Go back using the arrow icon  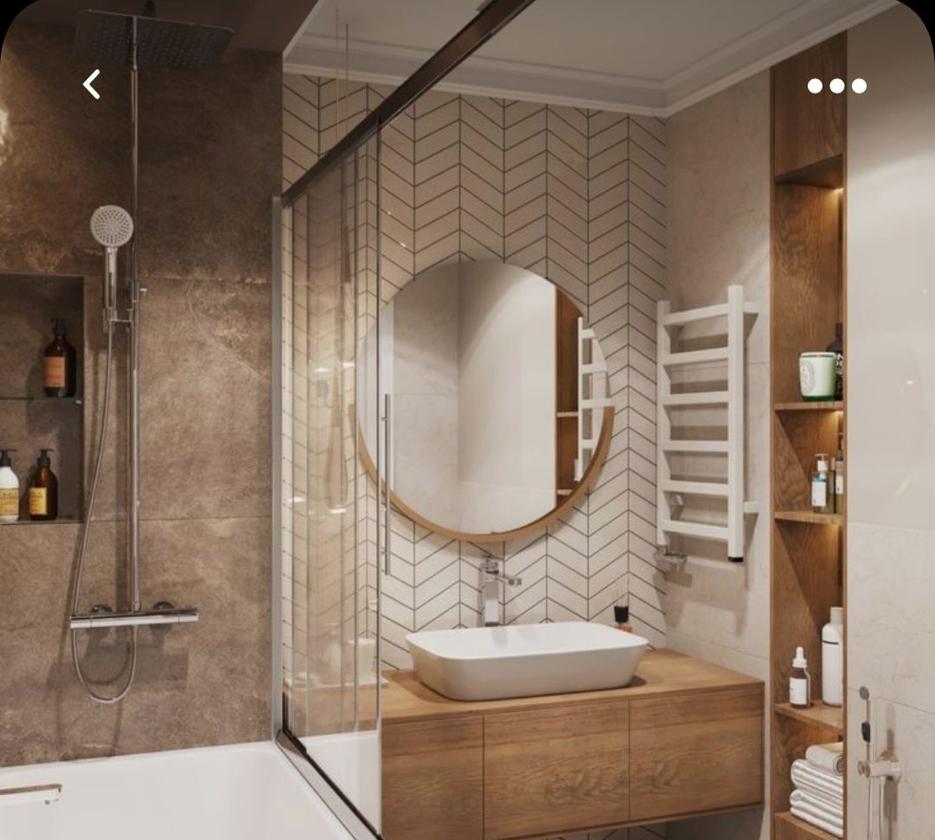click(x=92, y=85)
